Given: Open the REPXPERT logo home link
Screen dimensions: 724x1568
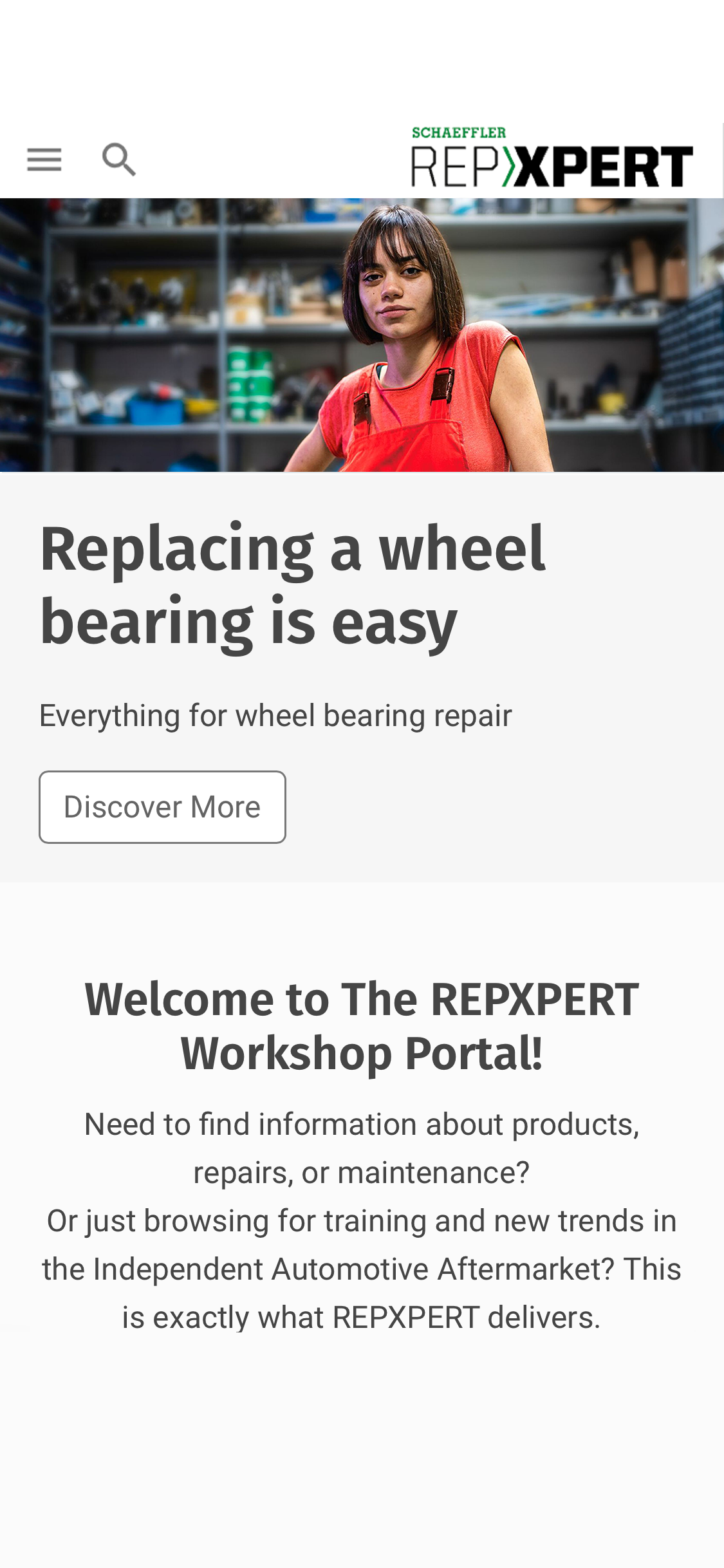Looking at the screenshot, I should tap(552, 158).
